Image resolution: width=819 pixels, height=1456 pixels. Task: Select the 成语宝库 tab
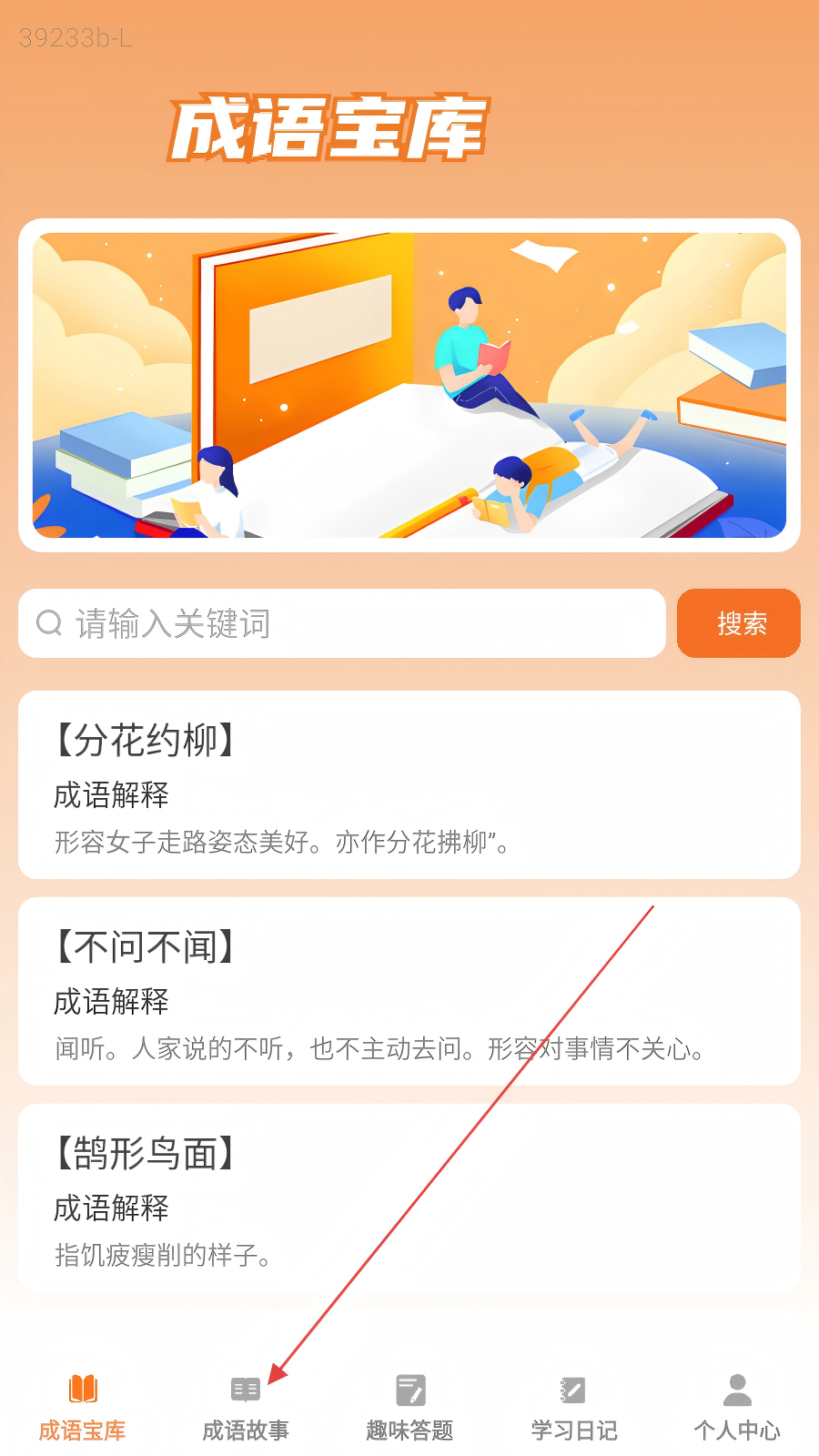tap(82, 1408)
